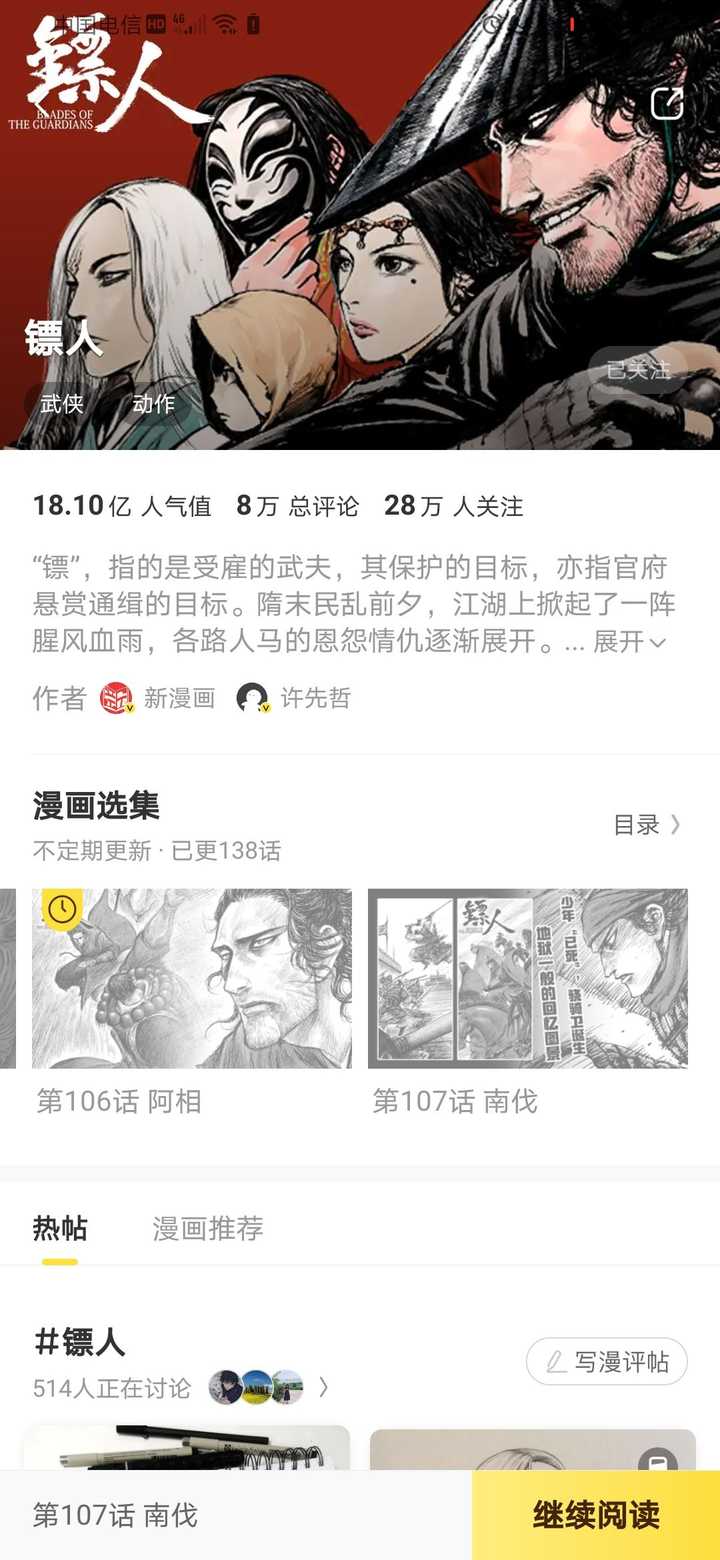Switch to the 热帖 tab
The width and height of the screenshot is (720, 1560).
(62, 1228)
